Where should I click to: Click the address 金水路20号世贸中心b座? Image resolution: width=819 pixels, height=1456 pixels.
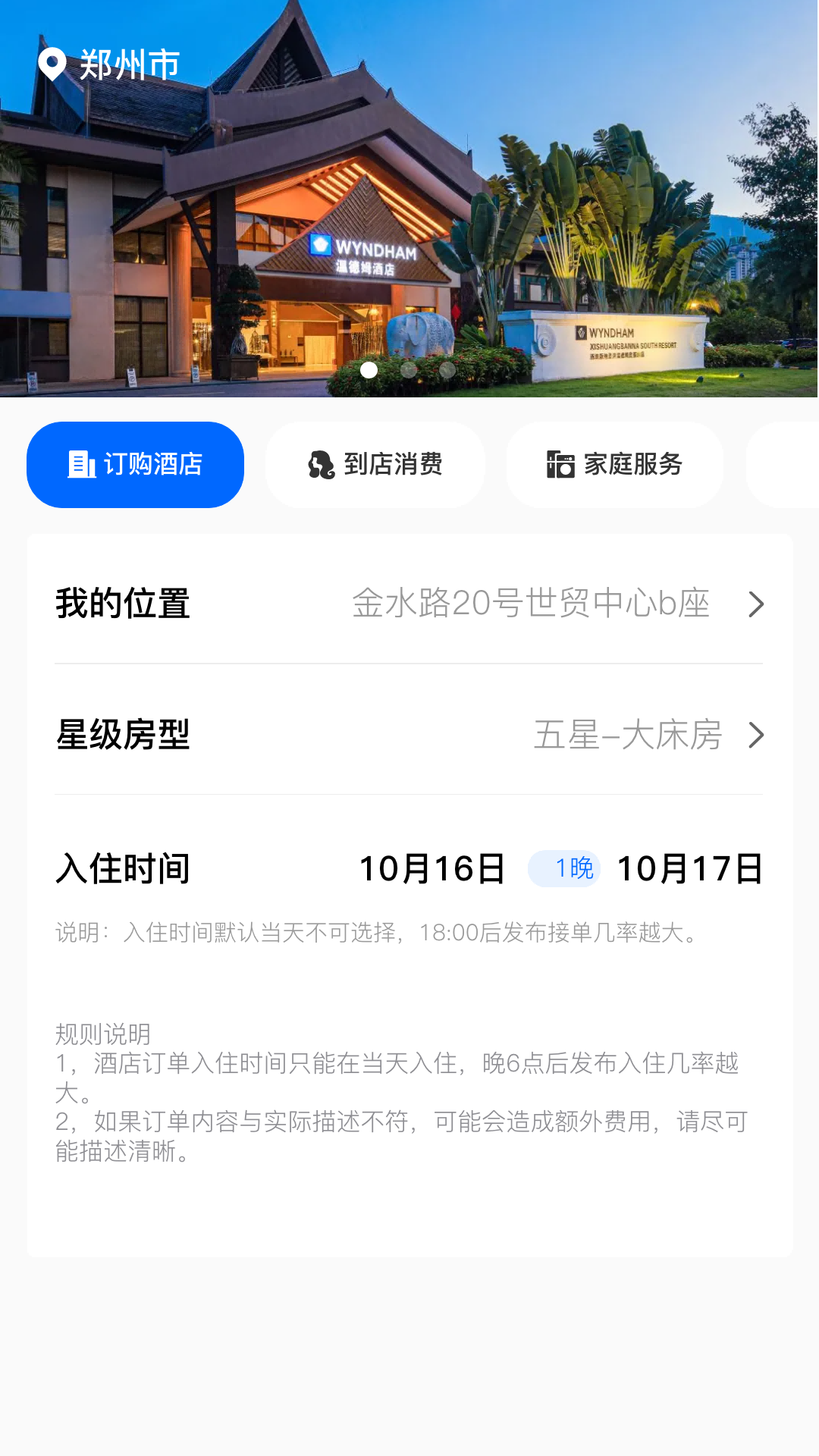coord(529,604)
